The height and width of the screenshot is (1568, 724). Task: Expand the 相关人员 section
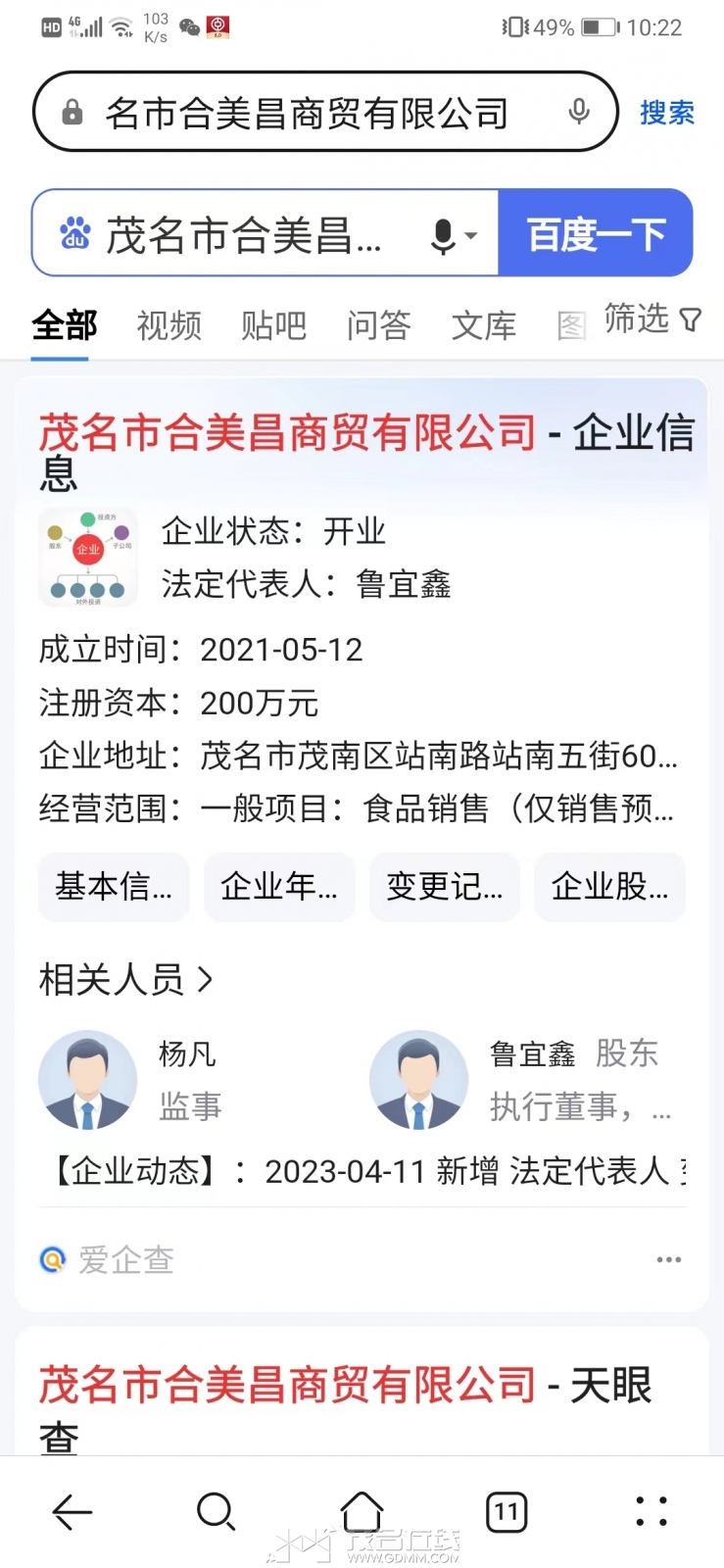coord(125,979)
